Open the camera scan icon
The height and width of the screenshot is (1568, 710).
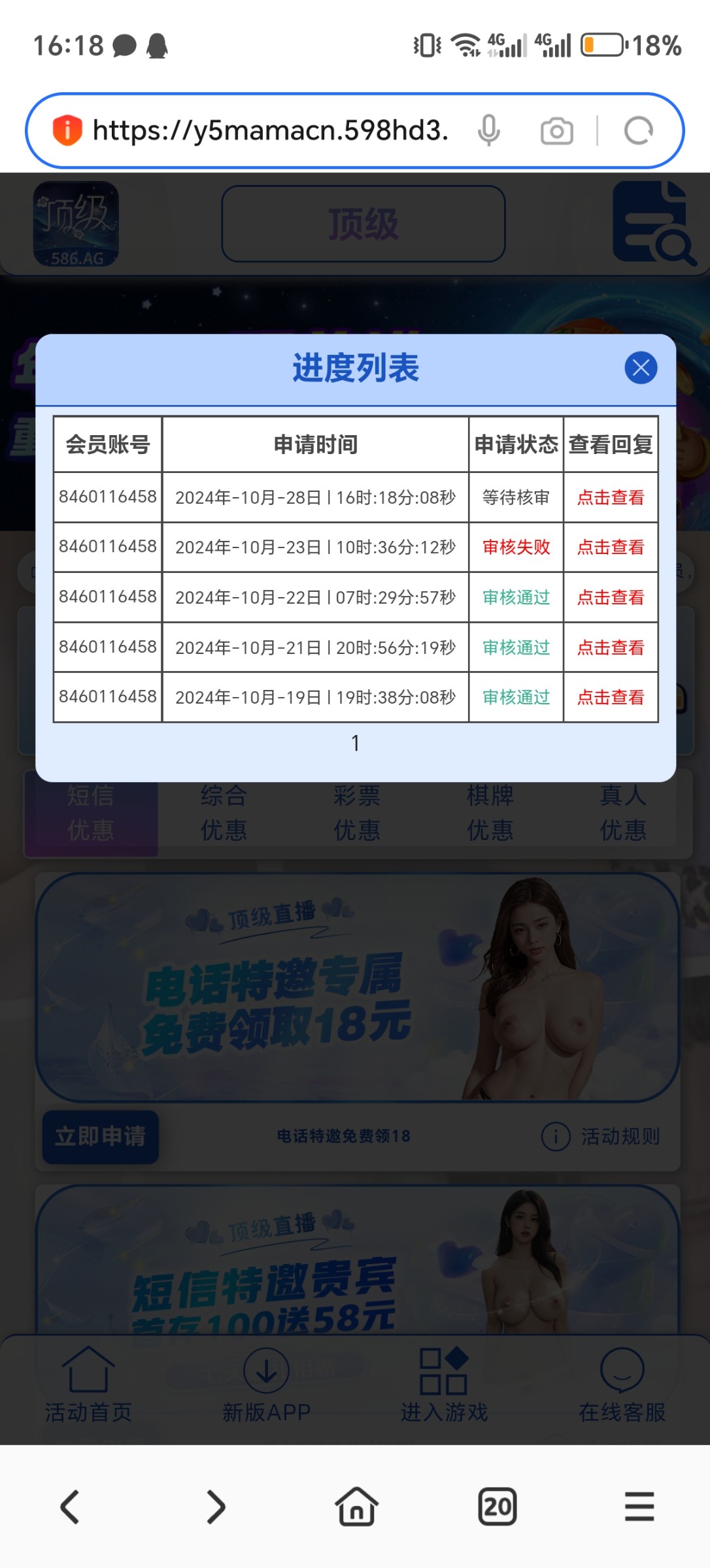(556, 131)
